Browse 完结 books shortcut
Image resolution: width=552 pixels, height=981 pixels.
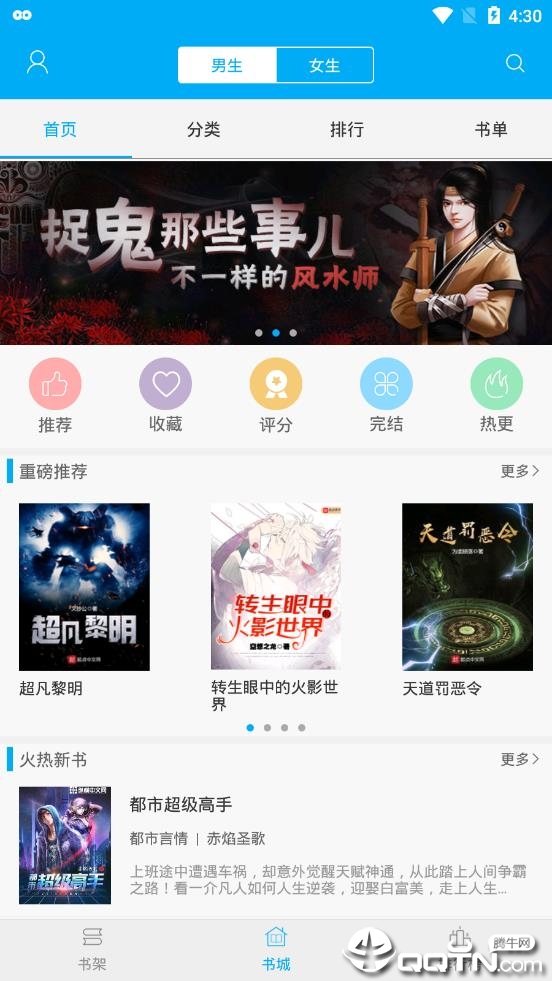(x=386, y=395)
